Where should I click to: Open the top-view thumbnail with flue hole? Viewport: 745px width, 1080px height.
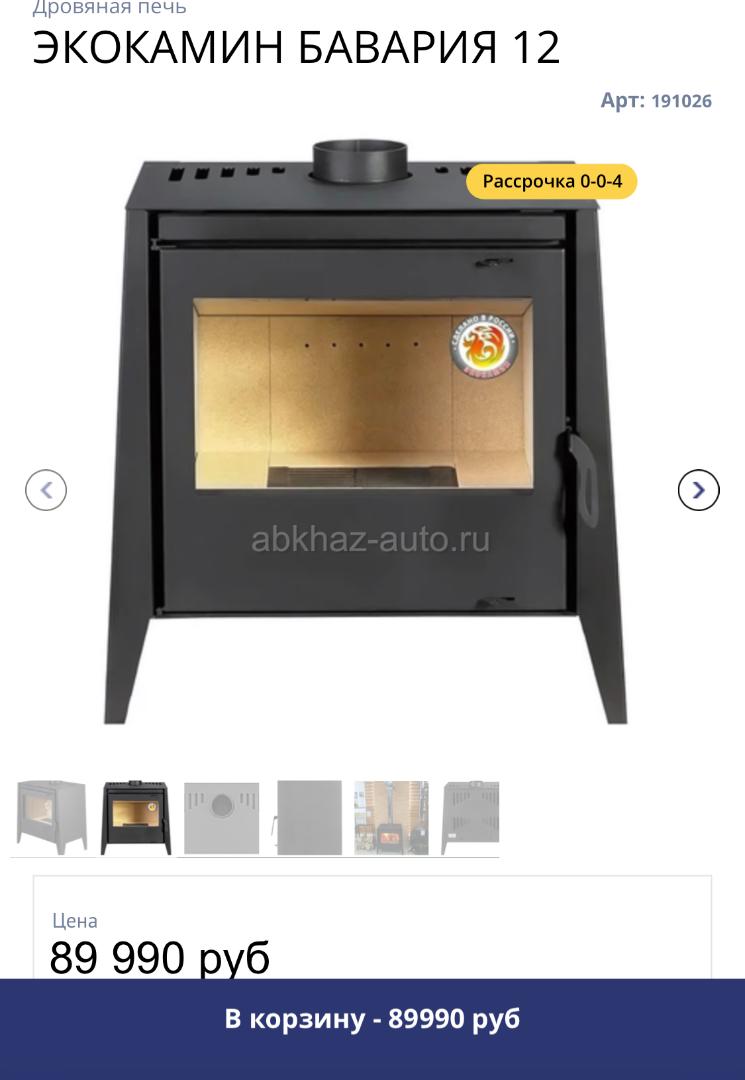222,817
